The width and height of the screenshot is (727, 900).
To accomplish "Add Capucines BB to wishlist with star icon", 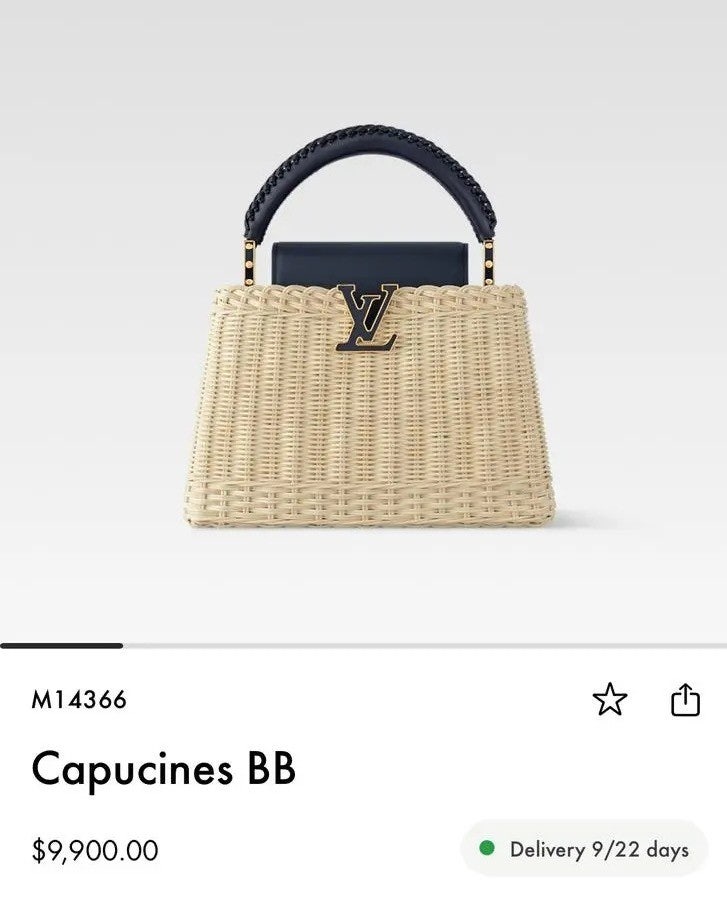I will coord(610,699).
